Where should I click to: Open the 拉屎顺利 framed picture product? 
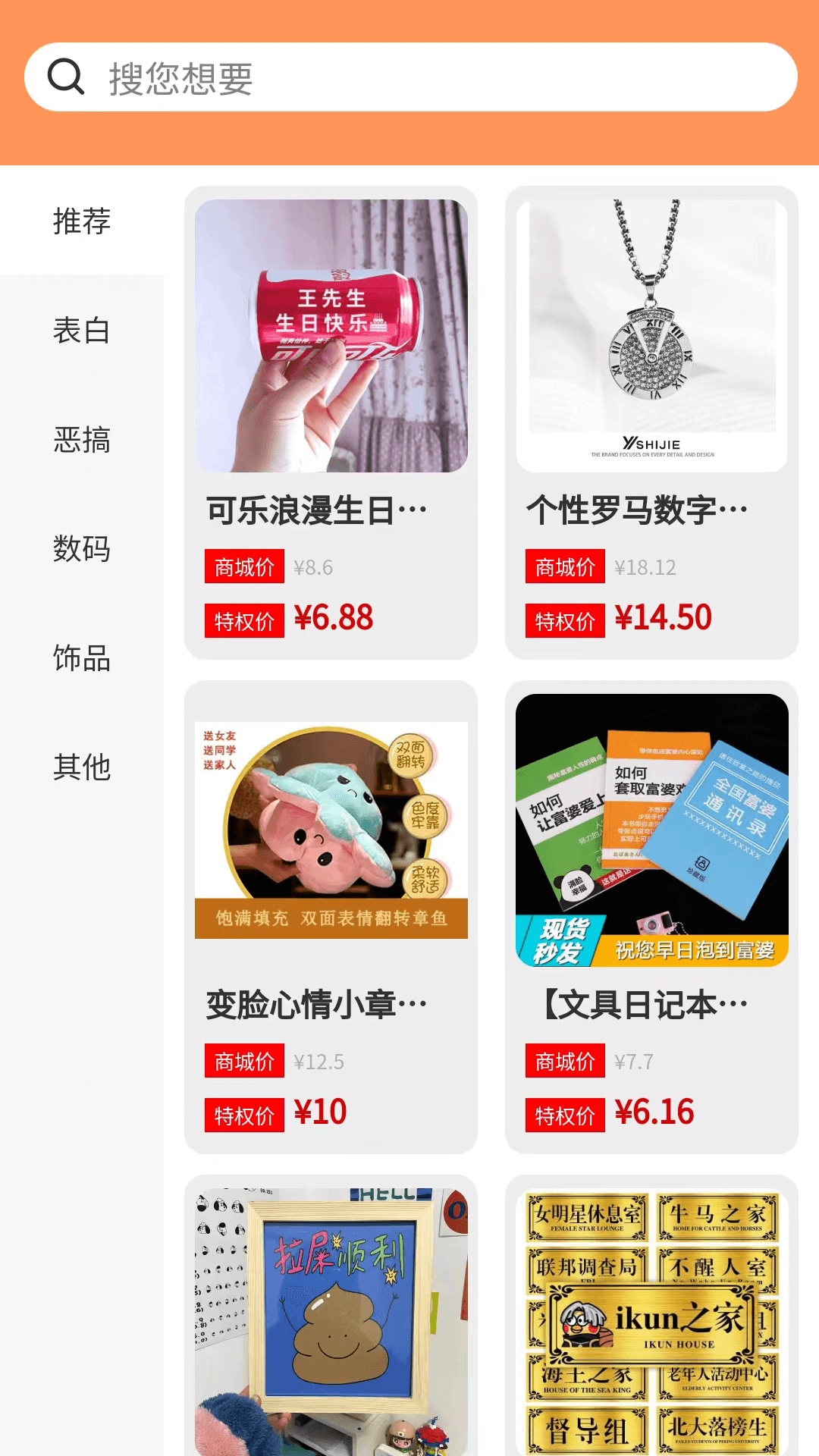[x=331, y=1319]
